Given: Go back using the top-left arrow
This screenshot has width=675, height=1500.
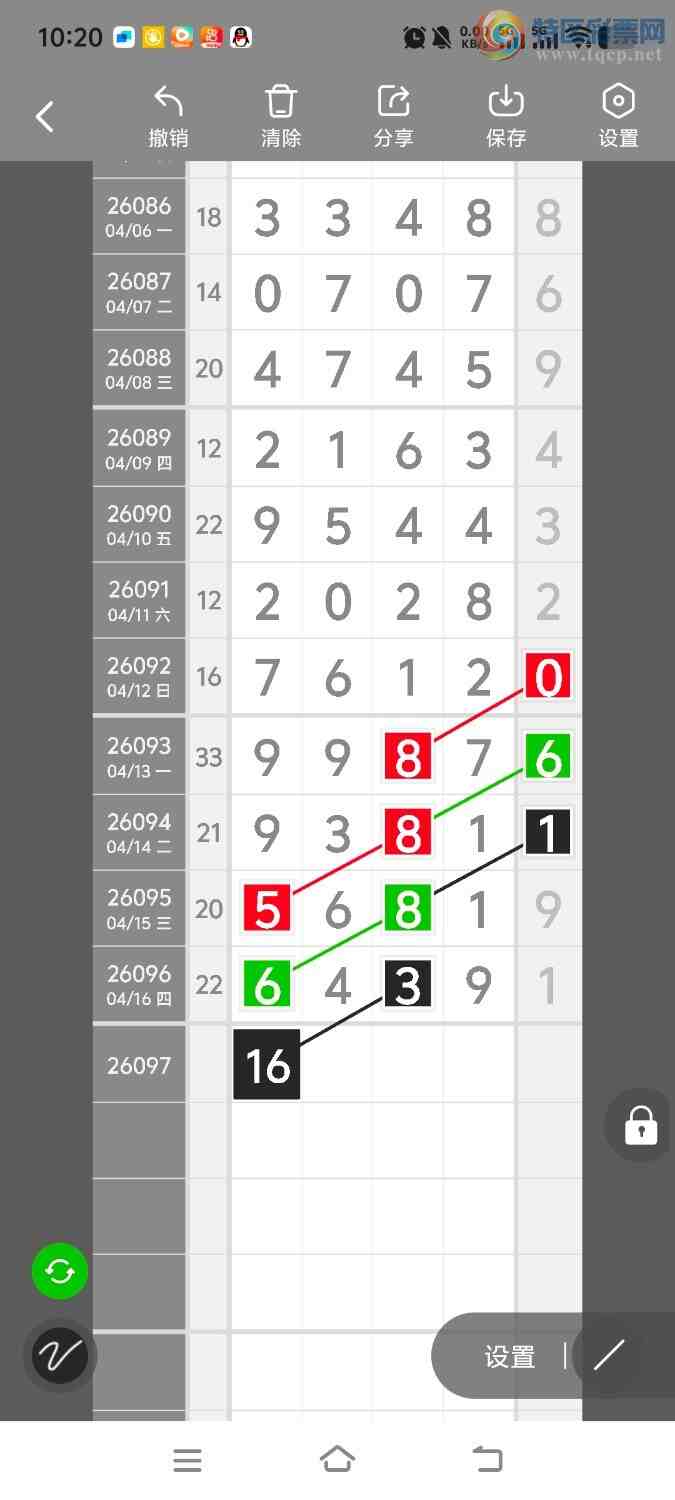Looking at the screenshot, I should 45,117.
